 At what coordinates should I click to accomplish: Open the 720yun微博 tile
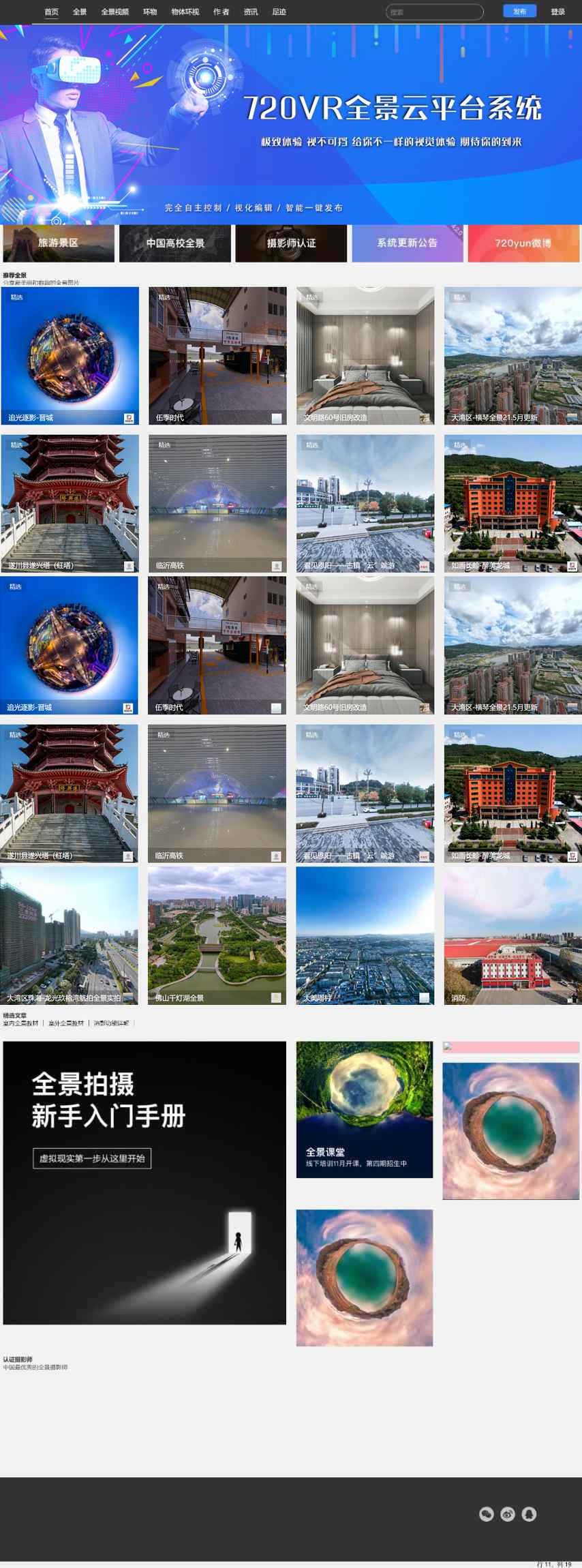[523, 243]
